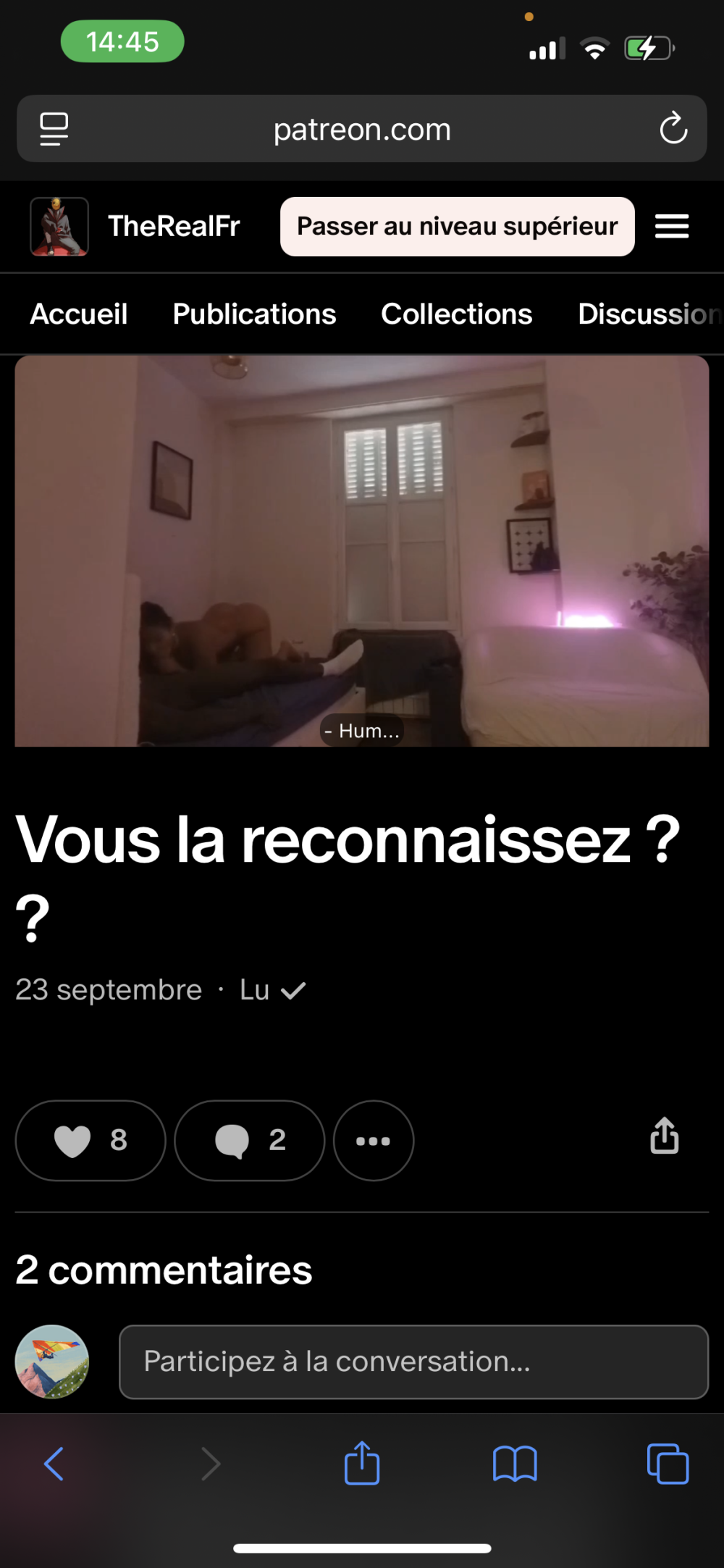Open Safari's share sheet
Viewport: 724px width, 1568px height.
tap(362, 1464)
